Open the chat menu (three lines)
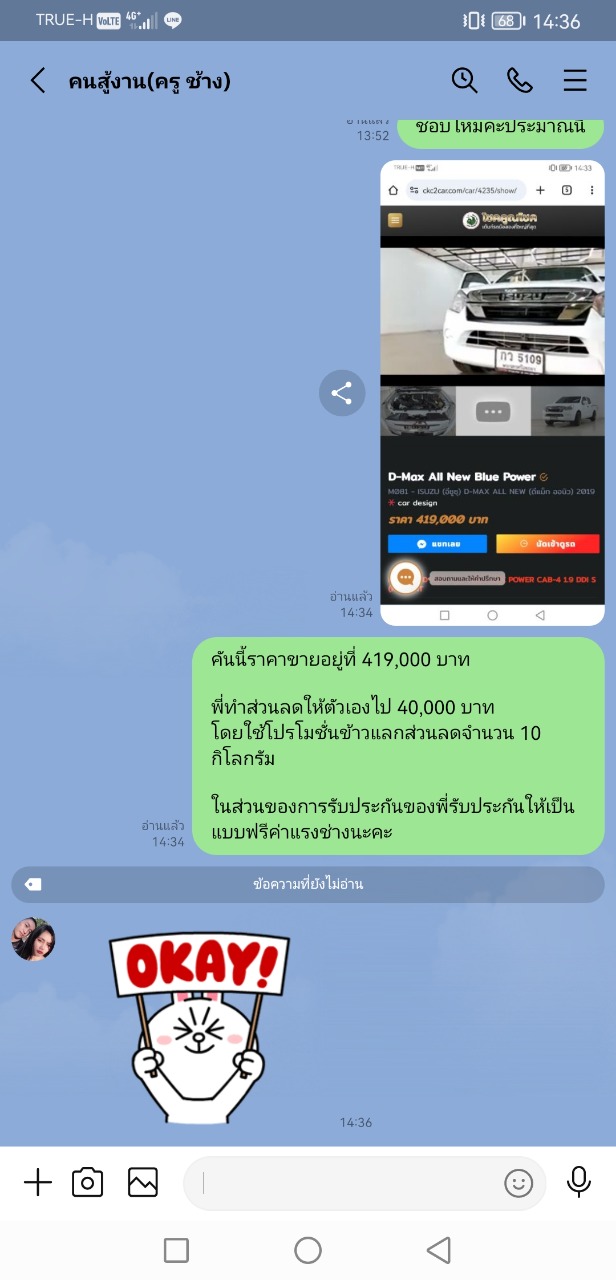Image resolution: width=616 pixels, height=1280 pixels. (x=575, y=80)
